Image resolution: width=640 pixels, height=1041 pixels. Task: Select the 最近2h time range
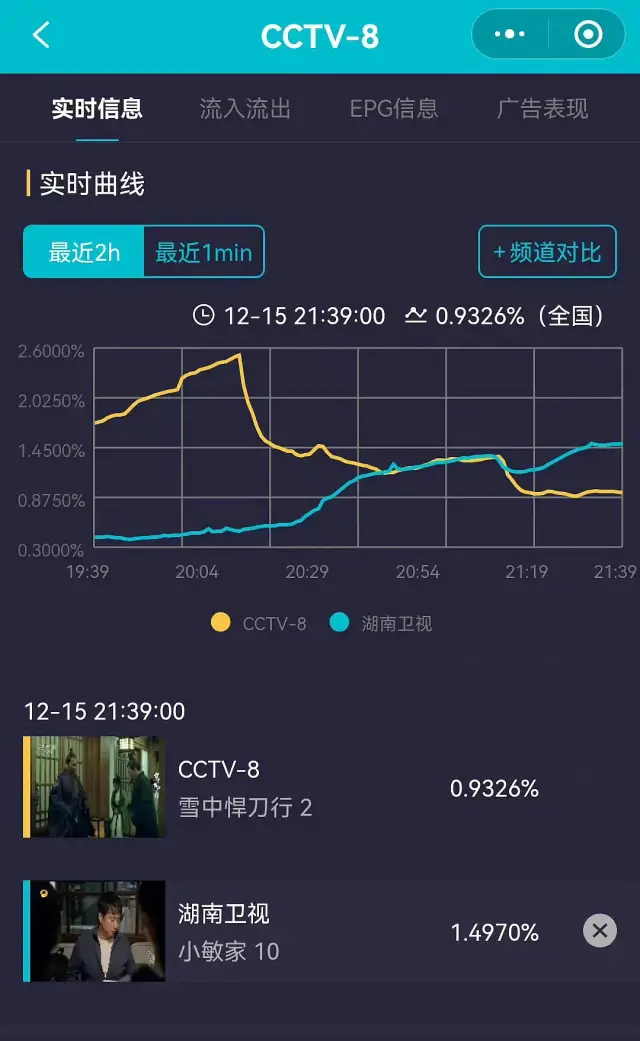coord(84,252)
